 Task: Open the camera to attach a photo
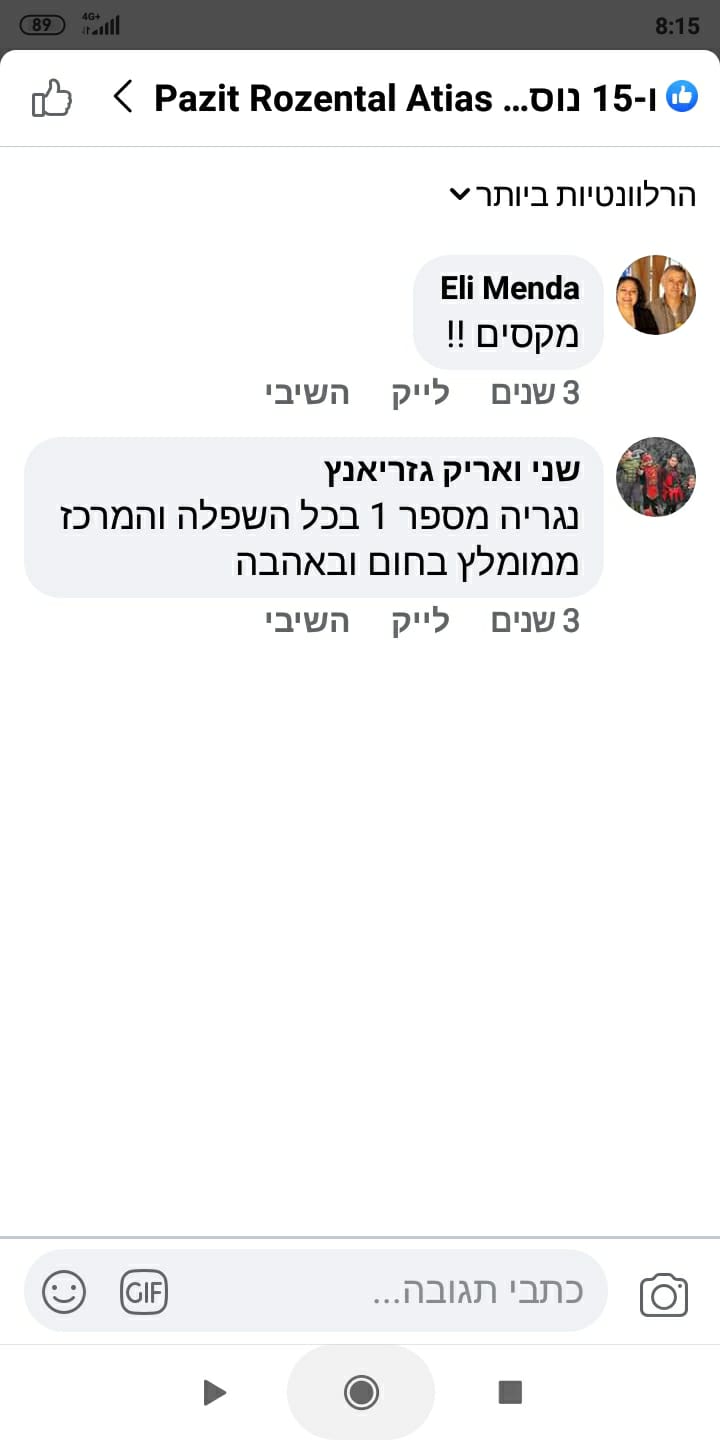click(663, 1294)
